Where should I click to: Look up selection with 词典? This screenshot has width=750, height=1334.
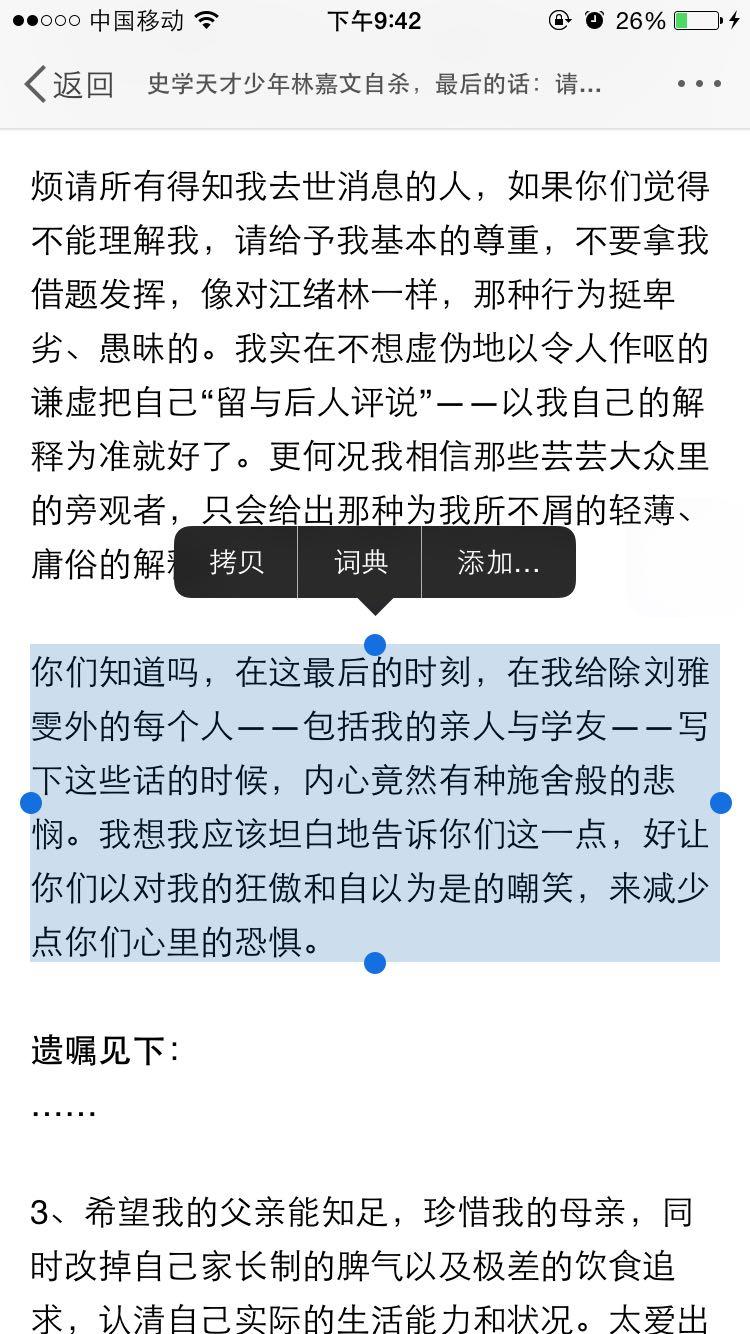click(x=360, y=562)
